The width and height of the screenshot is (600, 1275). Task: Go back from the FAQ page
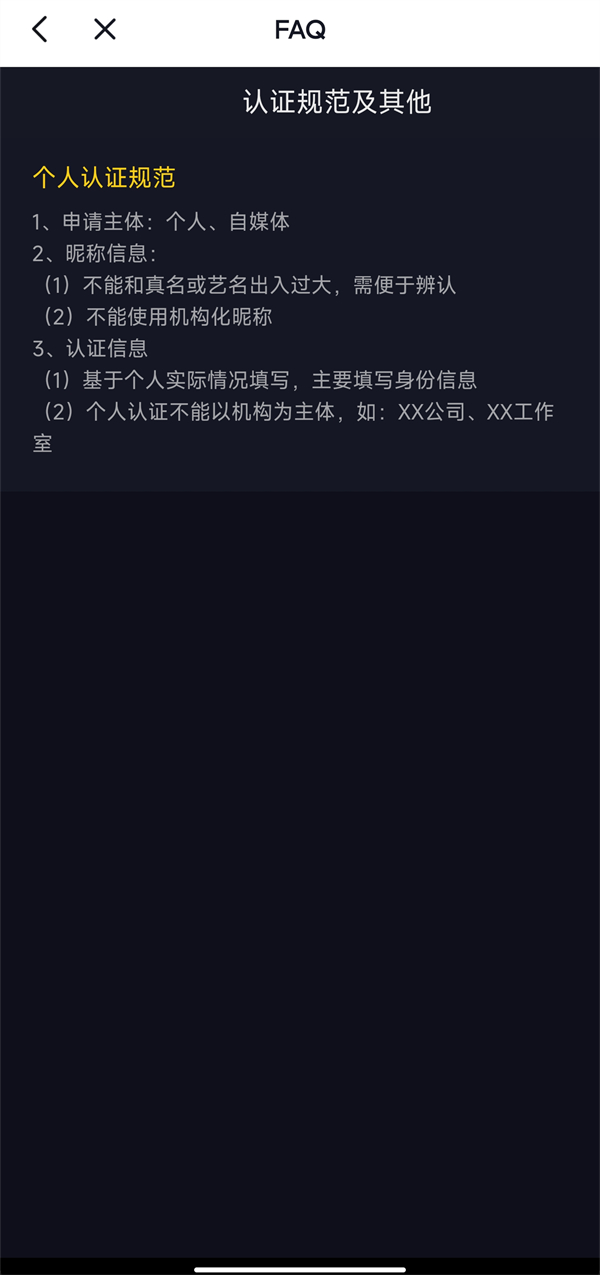coord(40,30)
